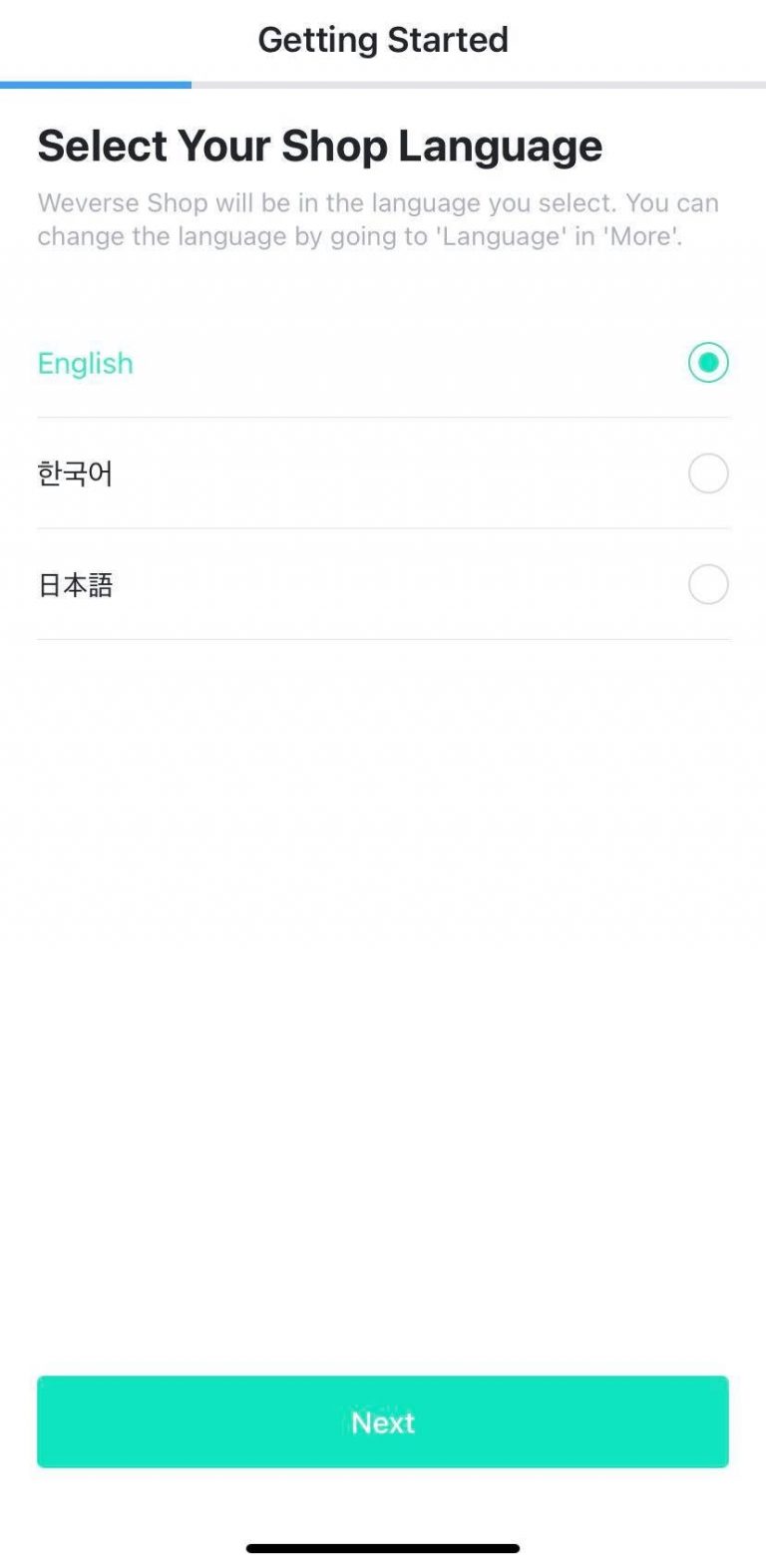
Task: Tap the Getting Started header title
Action: click(x=383, y=39)
